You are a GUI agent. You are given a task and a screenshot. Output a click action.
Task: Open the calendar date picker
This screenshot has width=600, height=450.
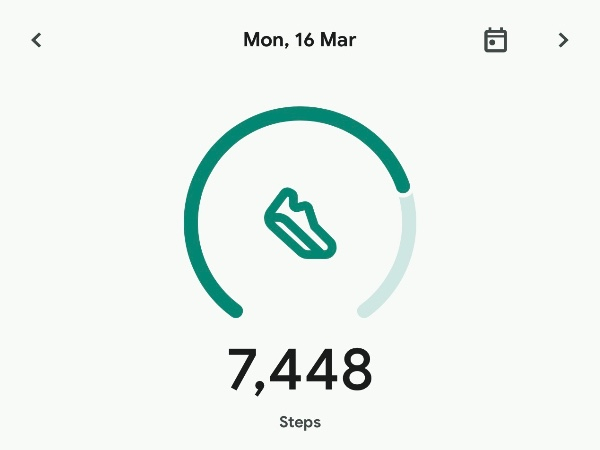(x=495, y=40)
